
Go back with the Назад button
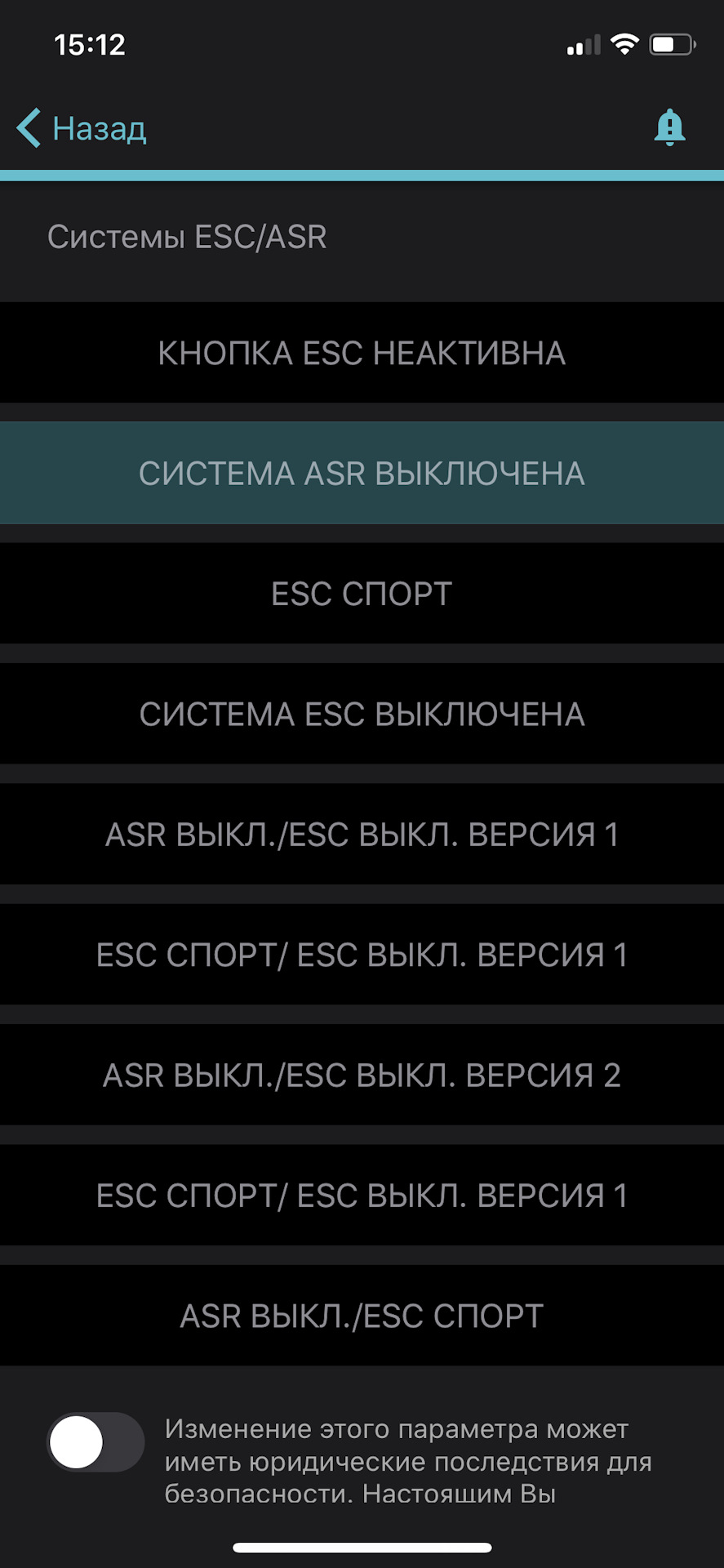(x=82, y=128)
